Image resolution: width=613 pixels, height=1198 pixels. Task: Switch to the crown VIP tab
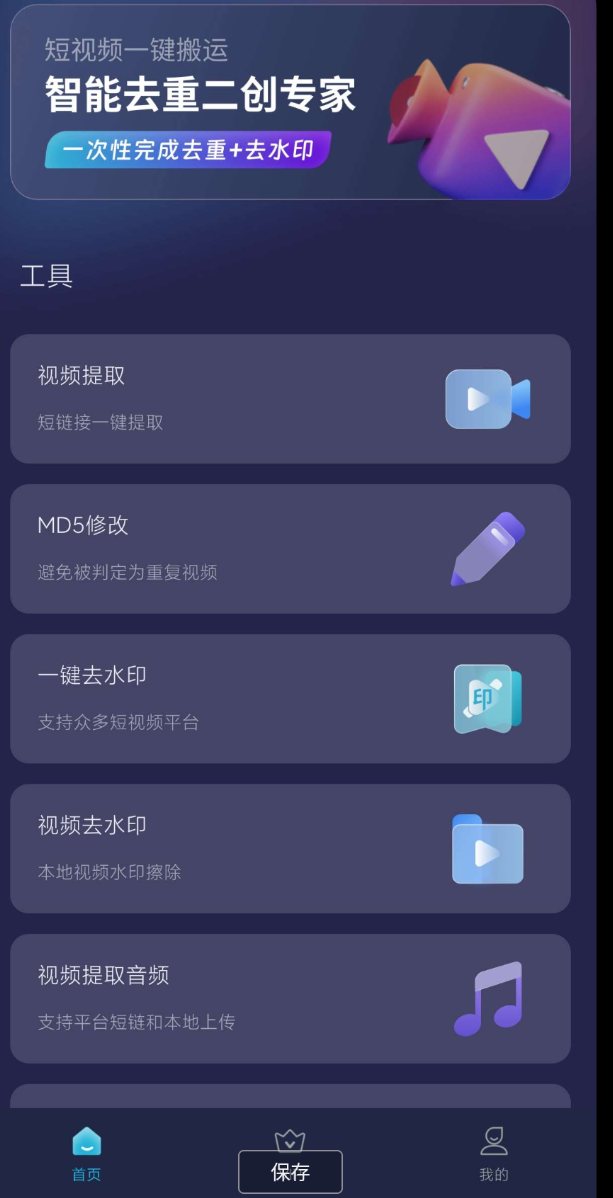[x=290, y=1139]
